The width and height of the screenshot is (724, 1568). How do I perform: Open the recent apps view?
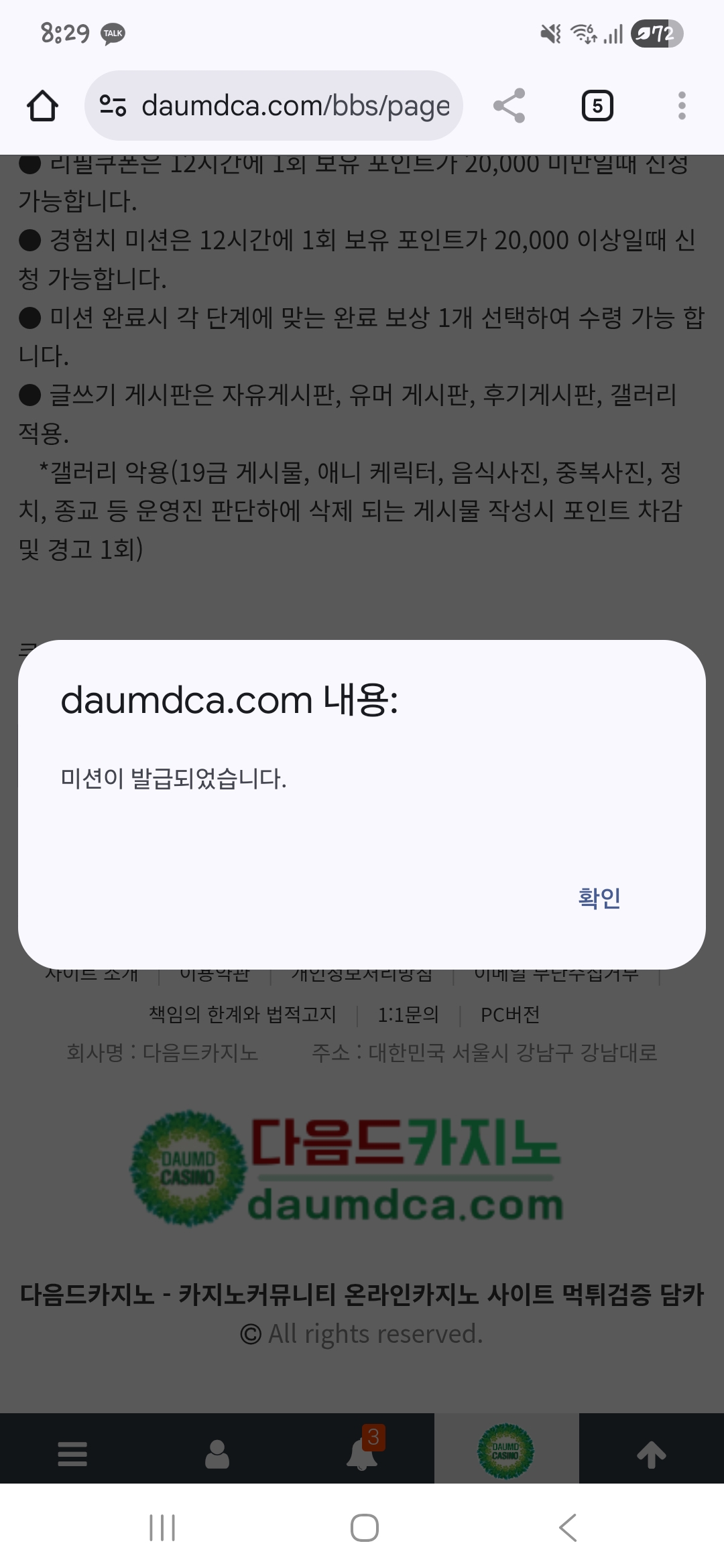pos(162,1528)
